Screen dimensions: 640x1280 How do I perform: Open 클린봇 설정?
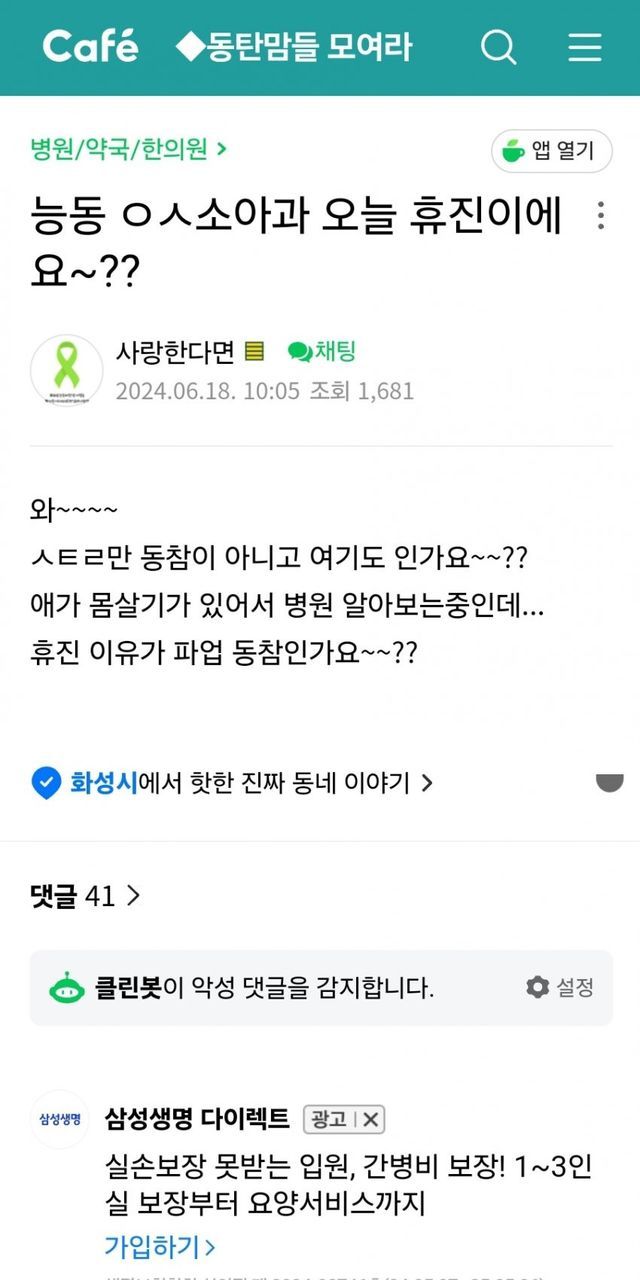click(560, 988)
